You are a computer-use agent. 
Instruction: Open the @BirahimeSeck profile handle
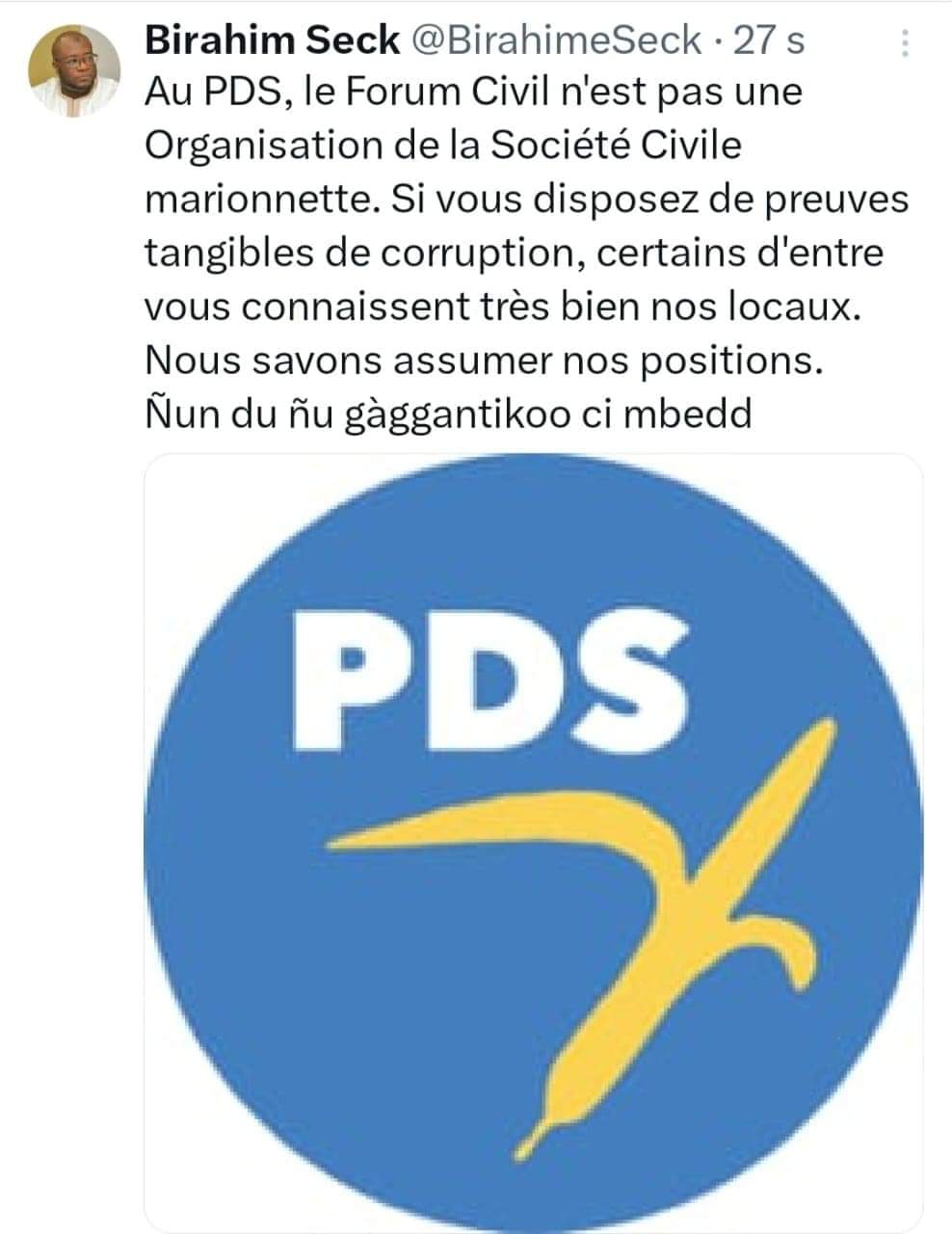point(556,40)
